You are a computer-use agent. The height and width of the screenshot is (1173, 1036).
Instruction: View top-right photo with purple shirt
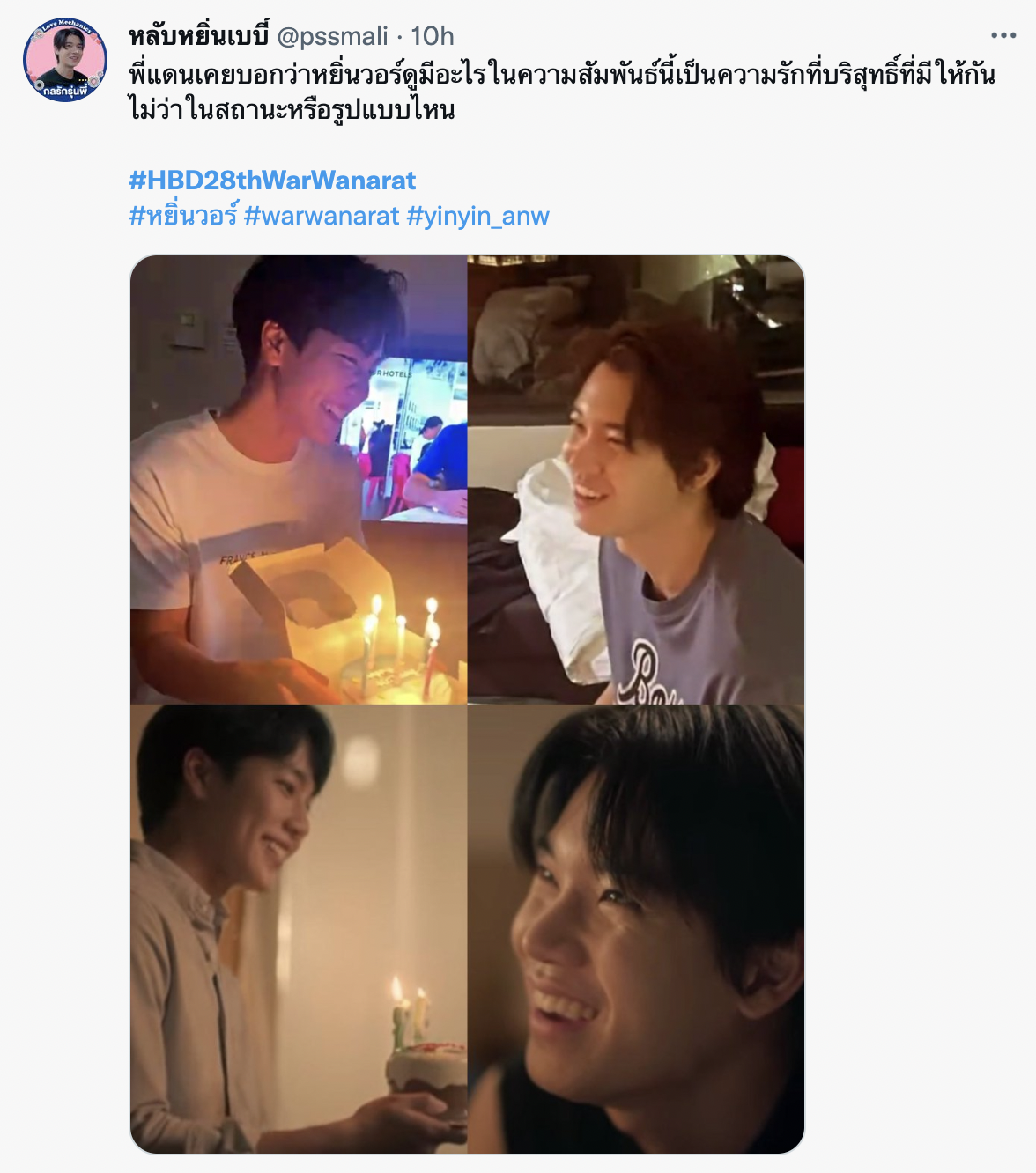click(x=636, y=479)
